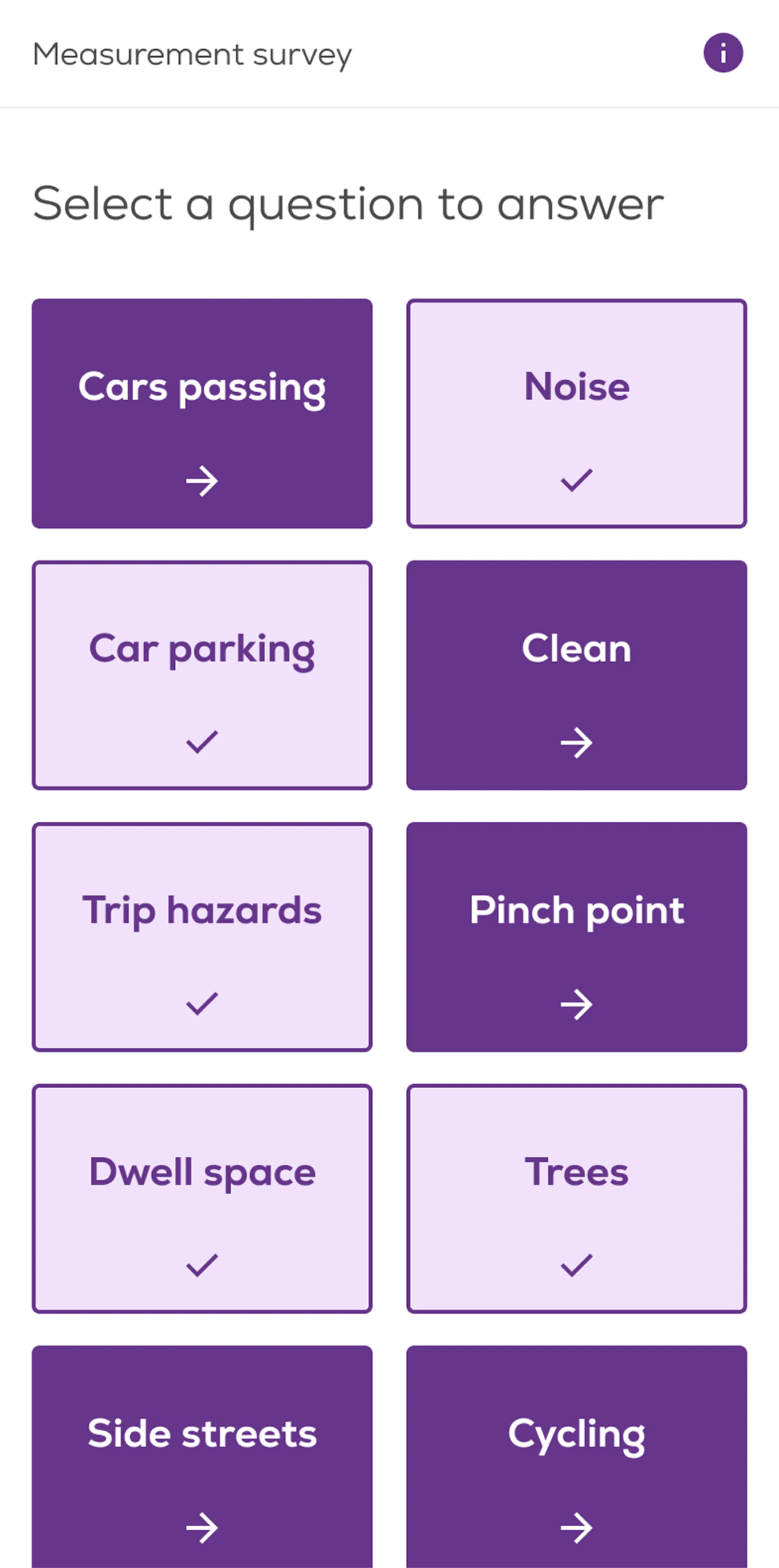The width and height of the screenshot is (779, 1568).
Task: Open the Clean question
Action: (576, 675)
